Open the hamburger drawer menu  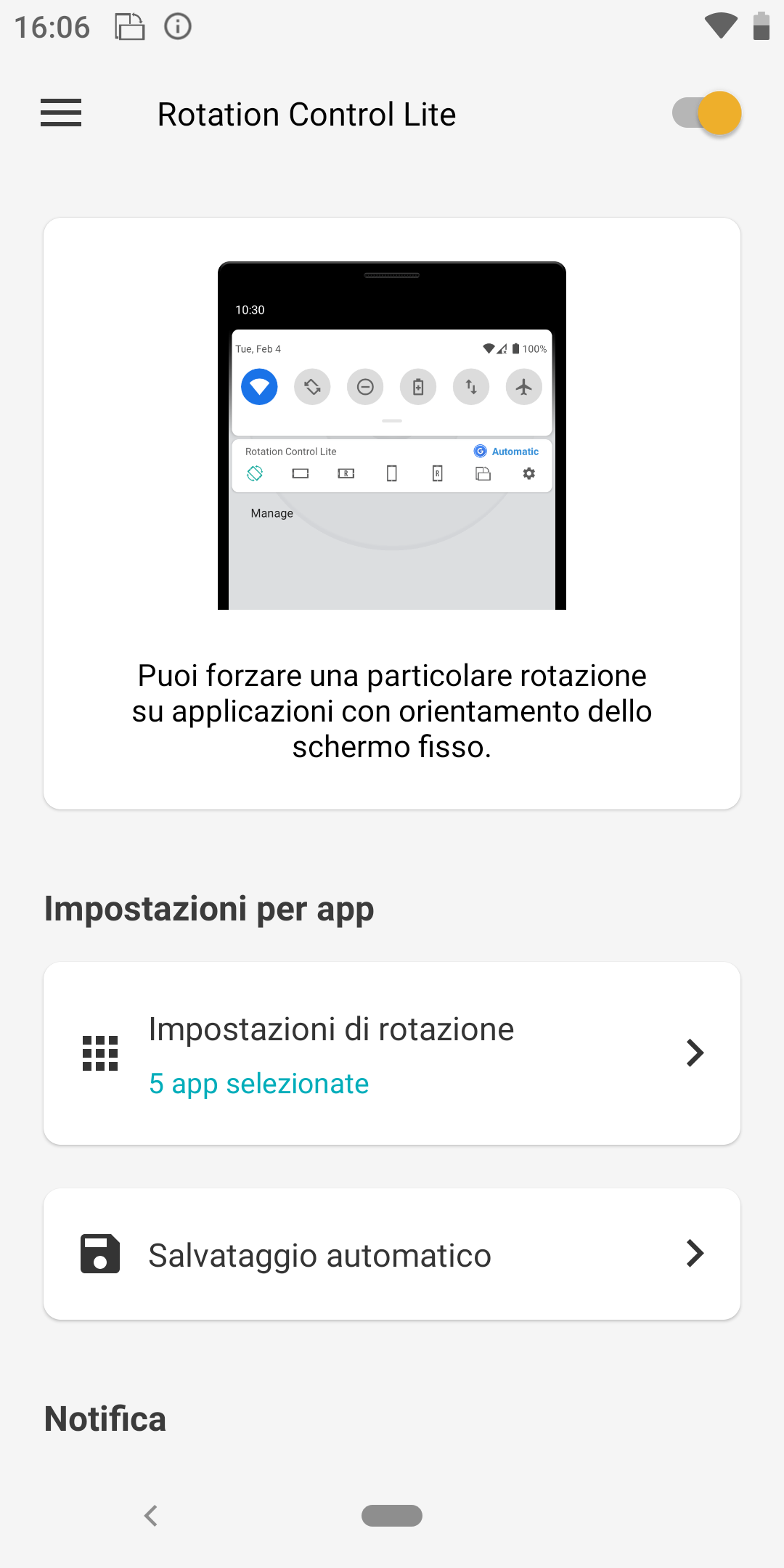pos(61,113)
